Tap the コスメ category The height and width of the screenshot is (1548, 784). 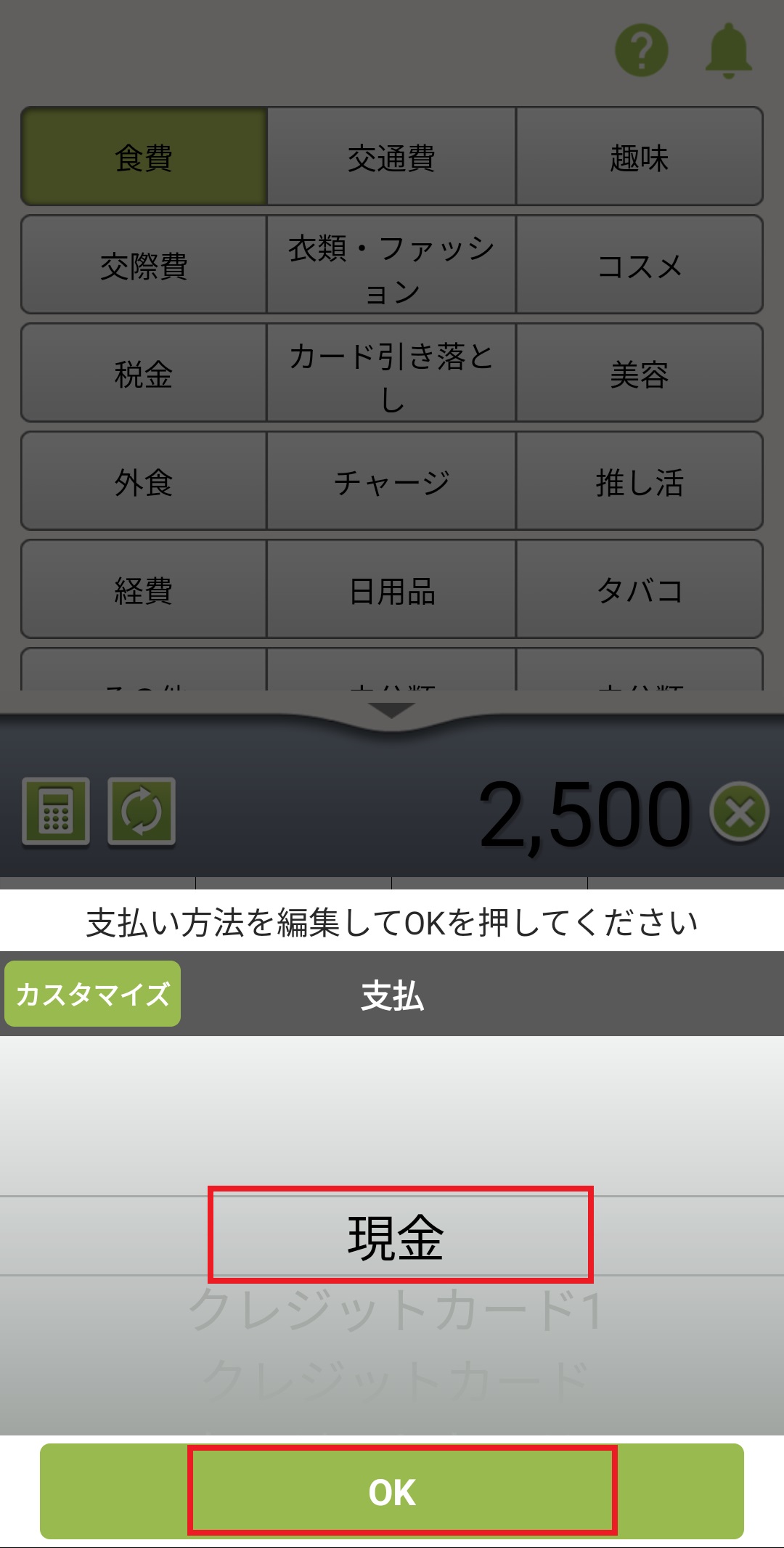point(639,265)
